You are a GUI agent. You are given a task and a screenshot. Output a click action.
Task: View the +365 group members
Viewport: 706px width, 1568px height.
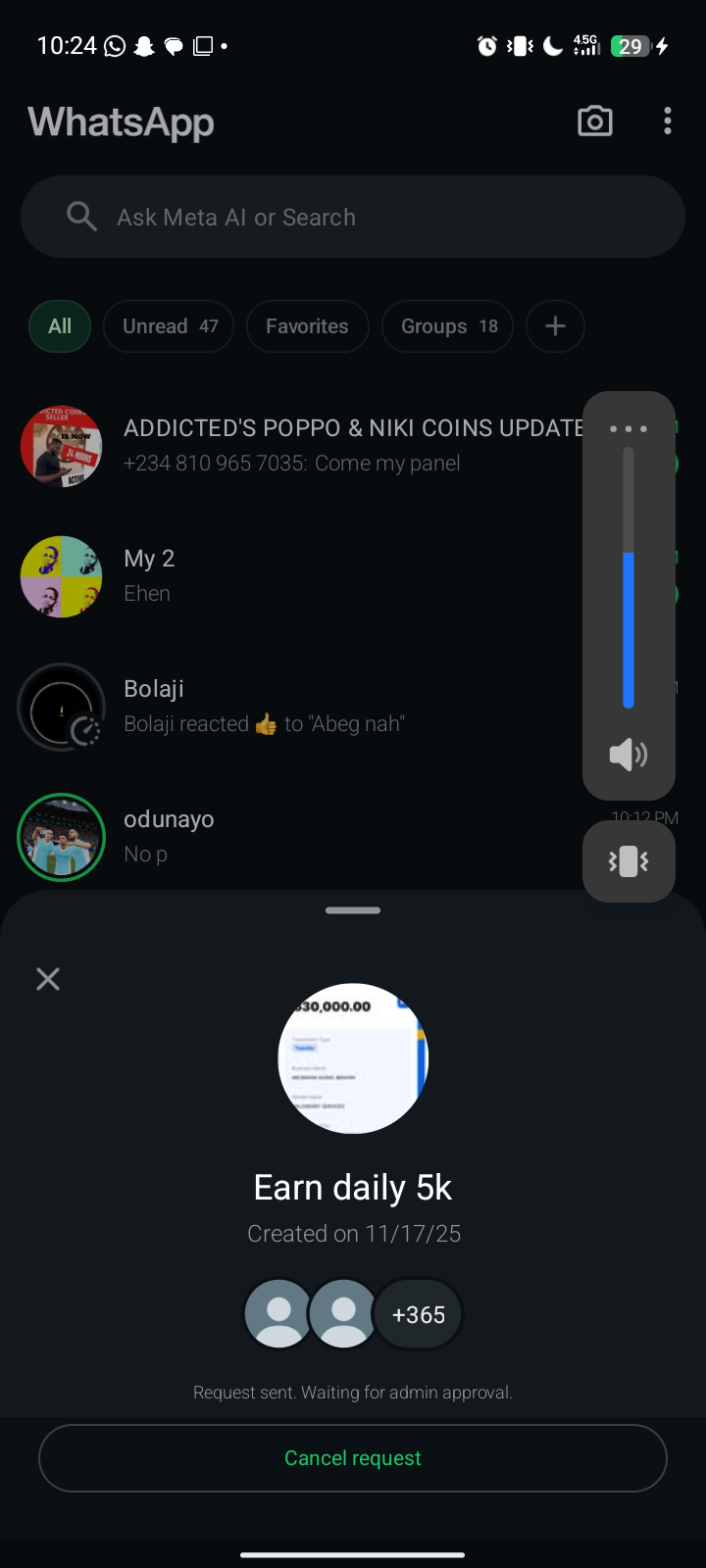click(x=419, y=1314)
